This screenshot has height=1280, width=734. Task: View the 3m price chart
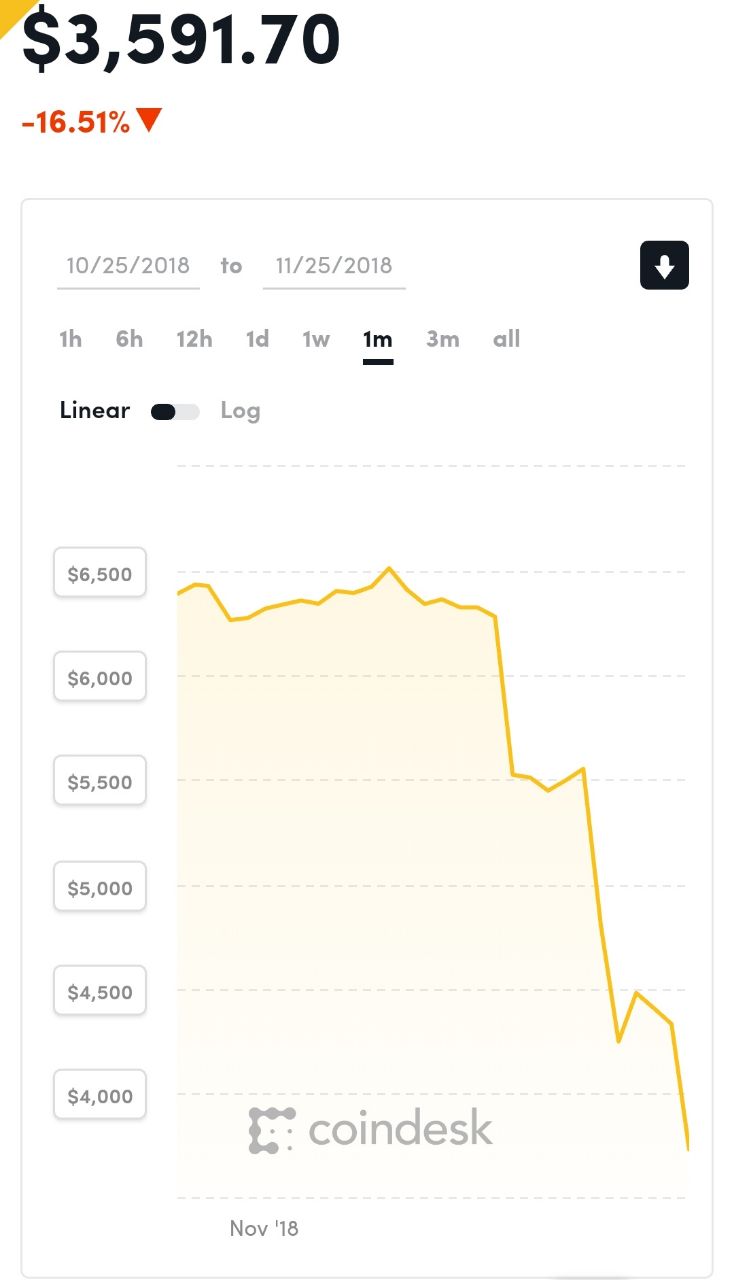442,340
